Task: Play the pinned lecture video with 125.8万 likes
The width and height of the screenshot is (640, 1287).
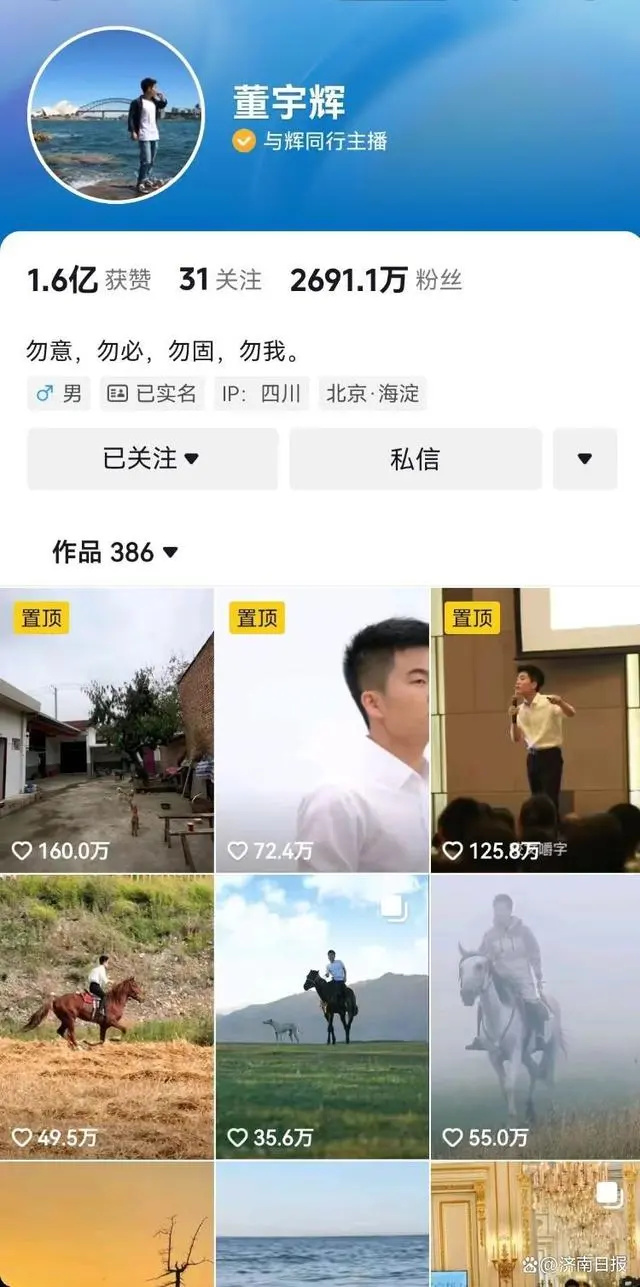Action: pos(535,730)
